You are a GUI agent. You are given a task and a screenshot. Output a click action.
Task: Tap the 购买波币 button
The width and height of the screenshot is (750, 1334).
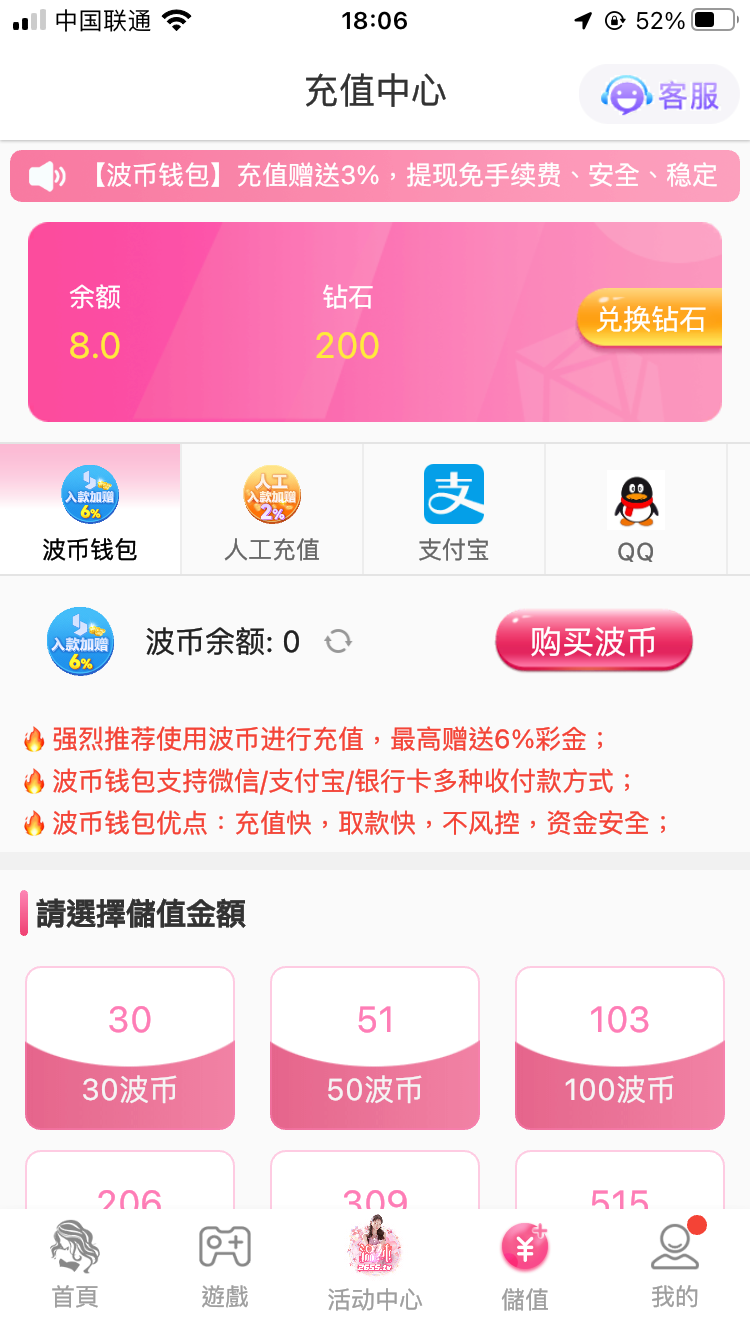pos(593,641)
